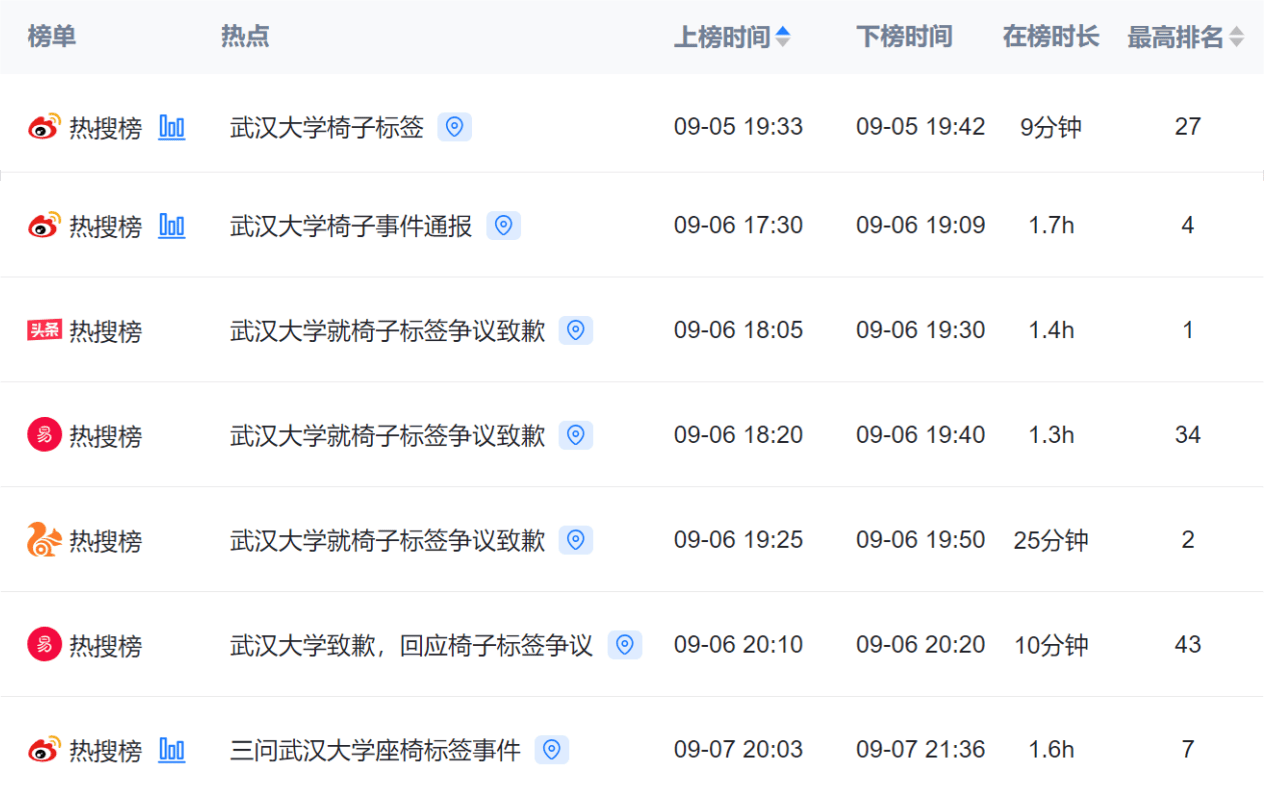This screenshot has width=1265, height=798.
Task: Tap locate icon in the 09-06 19:25 row
Action: click(576, 540)
